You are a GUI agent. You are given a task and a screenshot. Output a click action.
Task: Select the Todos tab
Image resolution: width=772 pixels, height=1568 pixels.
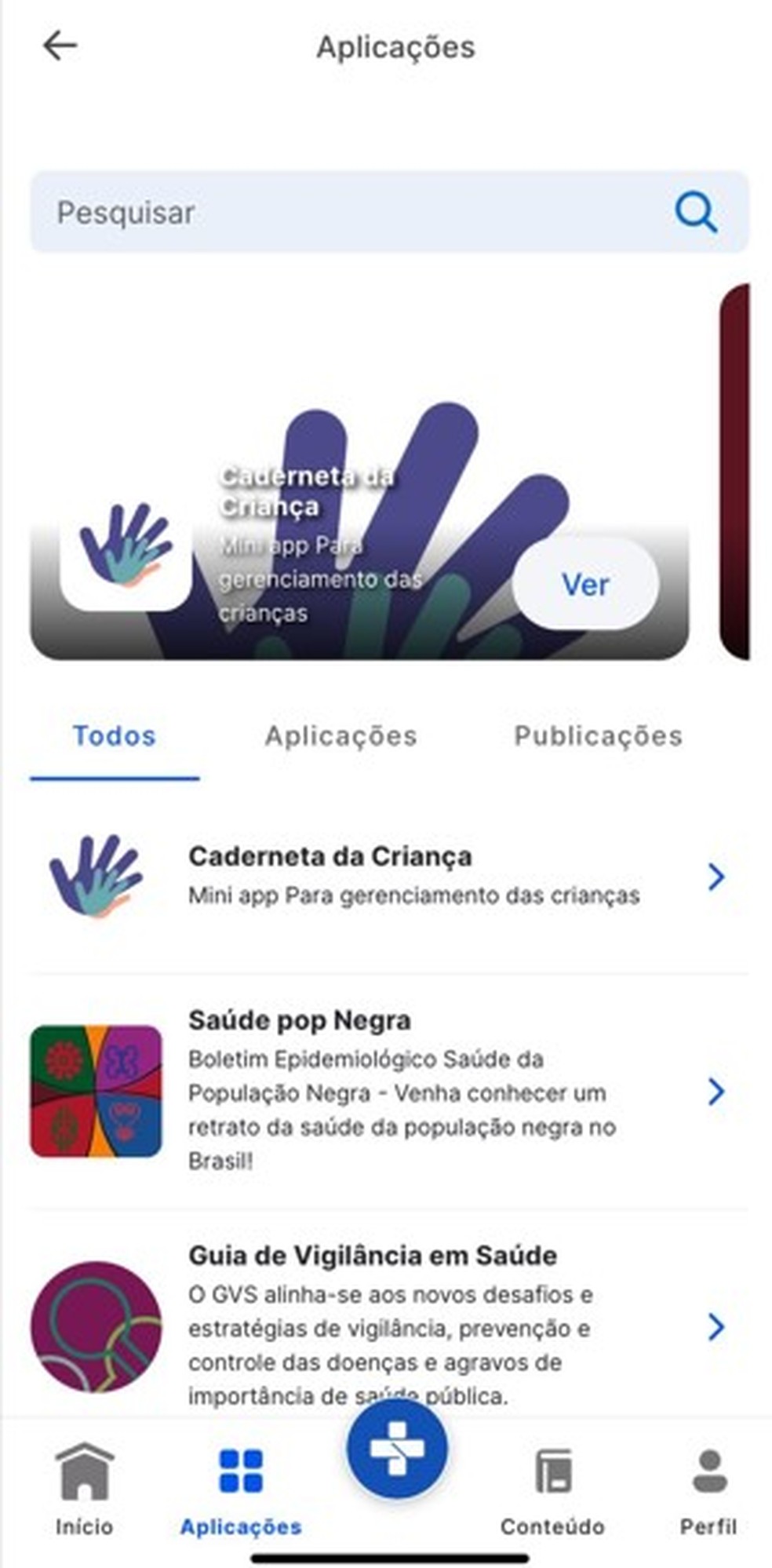(x=115, y=736)
